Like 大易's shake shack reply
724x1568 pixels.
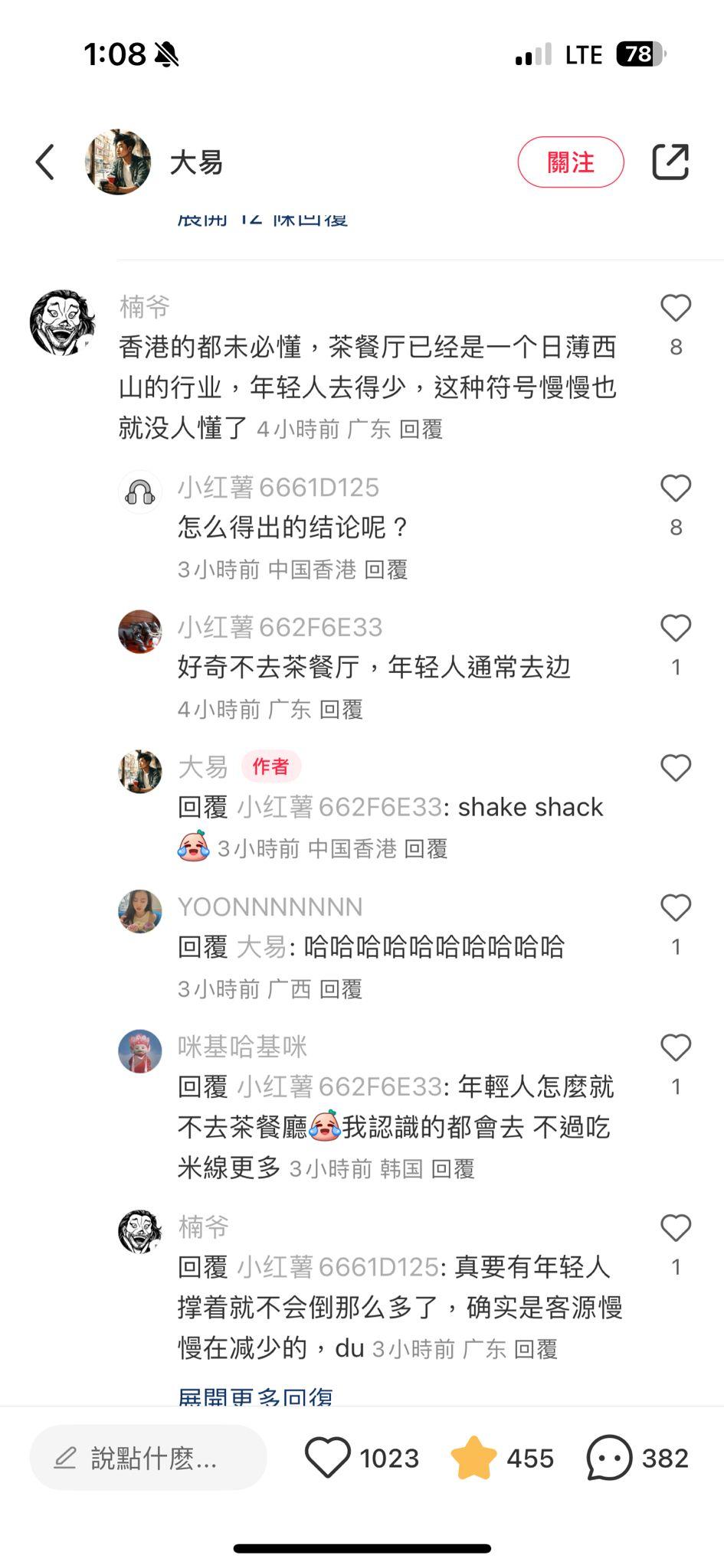click(675, 769)
